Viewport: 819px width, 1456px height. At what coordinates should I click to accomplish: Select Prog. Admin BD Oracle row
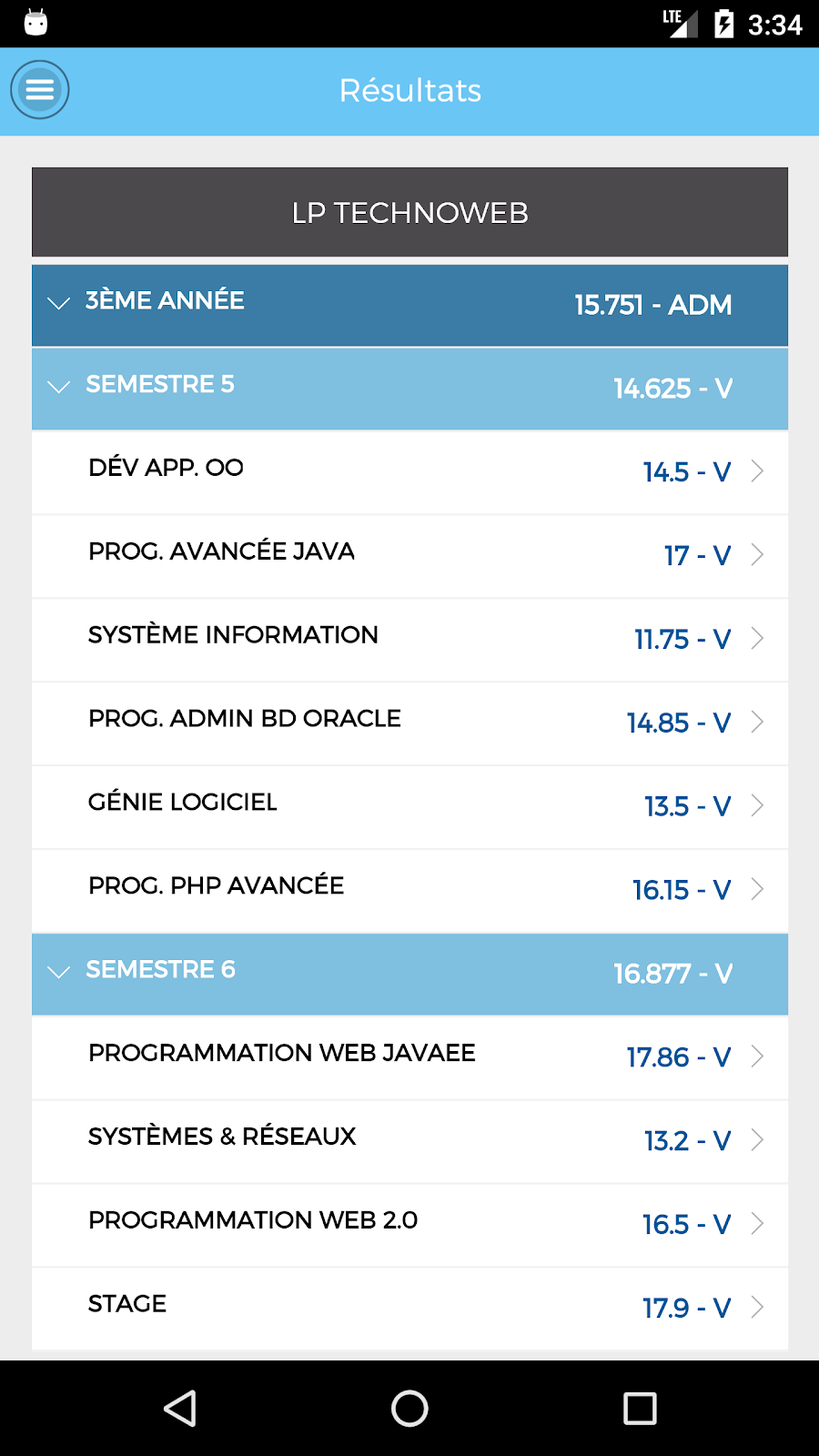click(409, 723)
